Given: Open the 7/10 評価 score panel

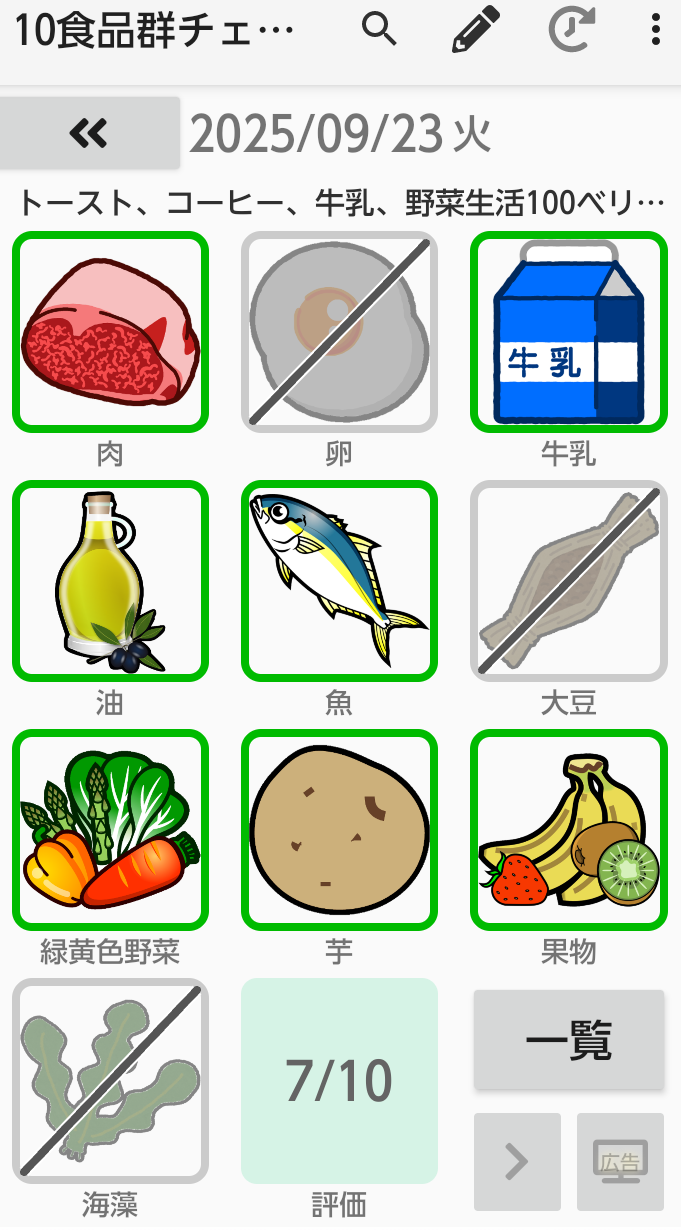Looking at the screenshot, I should coord(339,1080).
